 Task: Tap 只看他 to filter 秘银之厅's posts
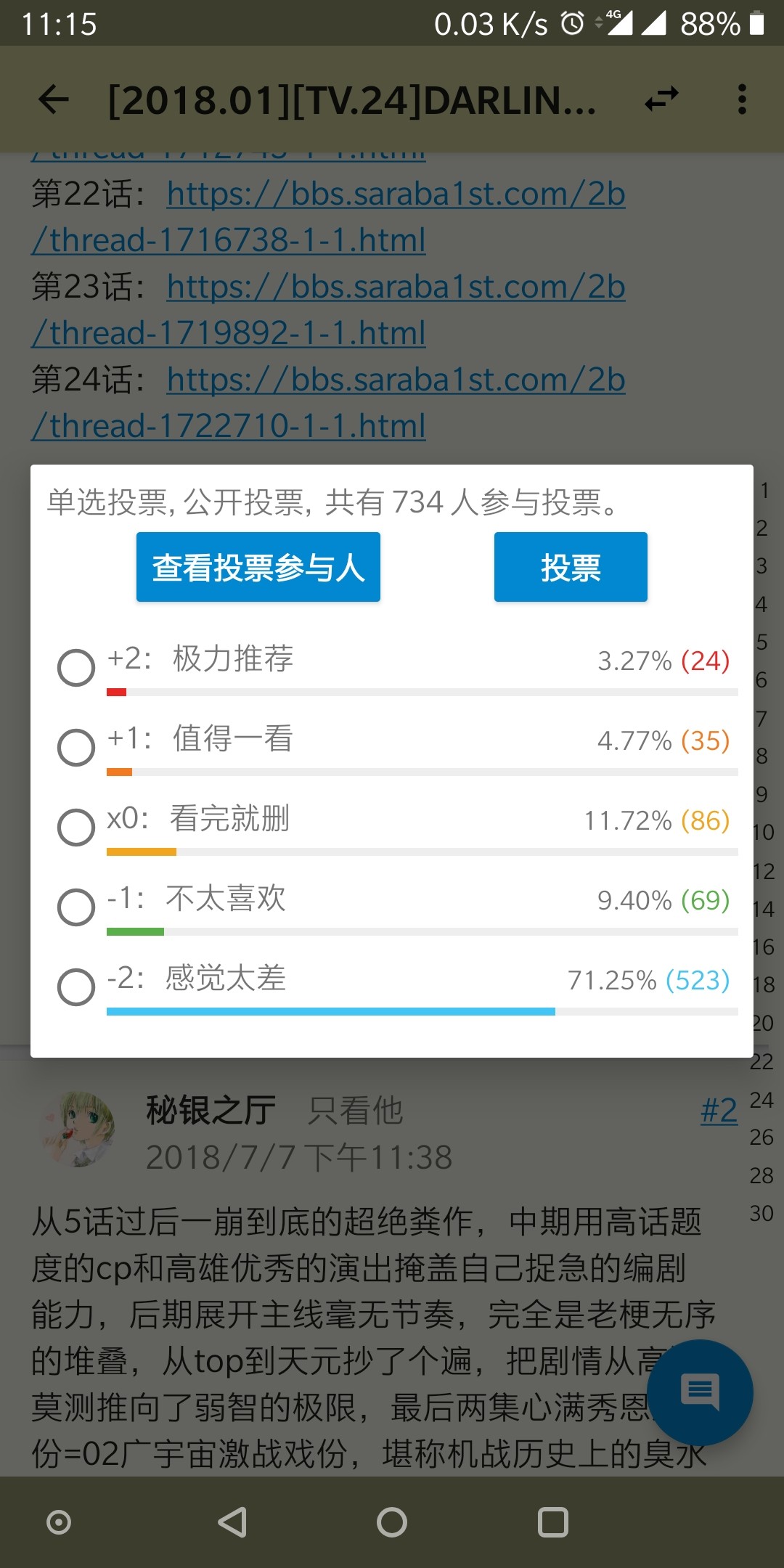(355, 1111)
